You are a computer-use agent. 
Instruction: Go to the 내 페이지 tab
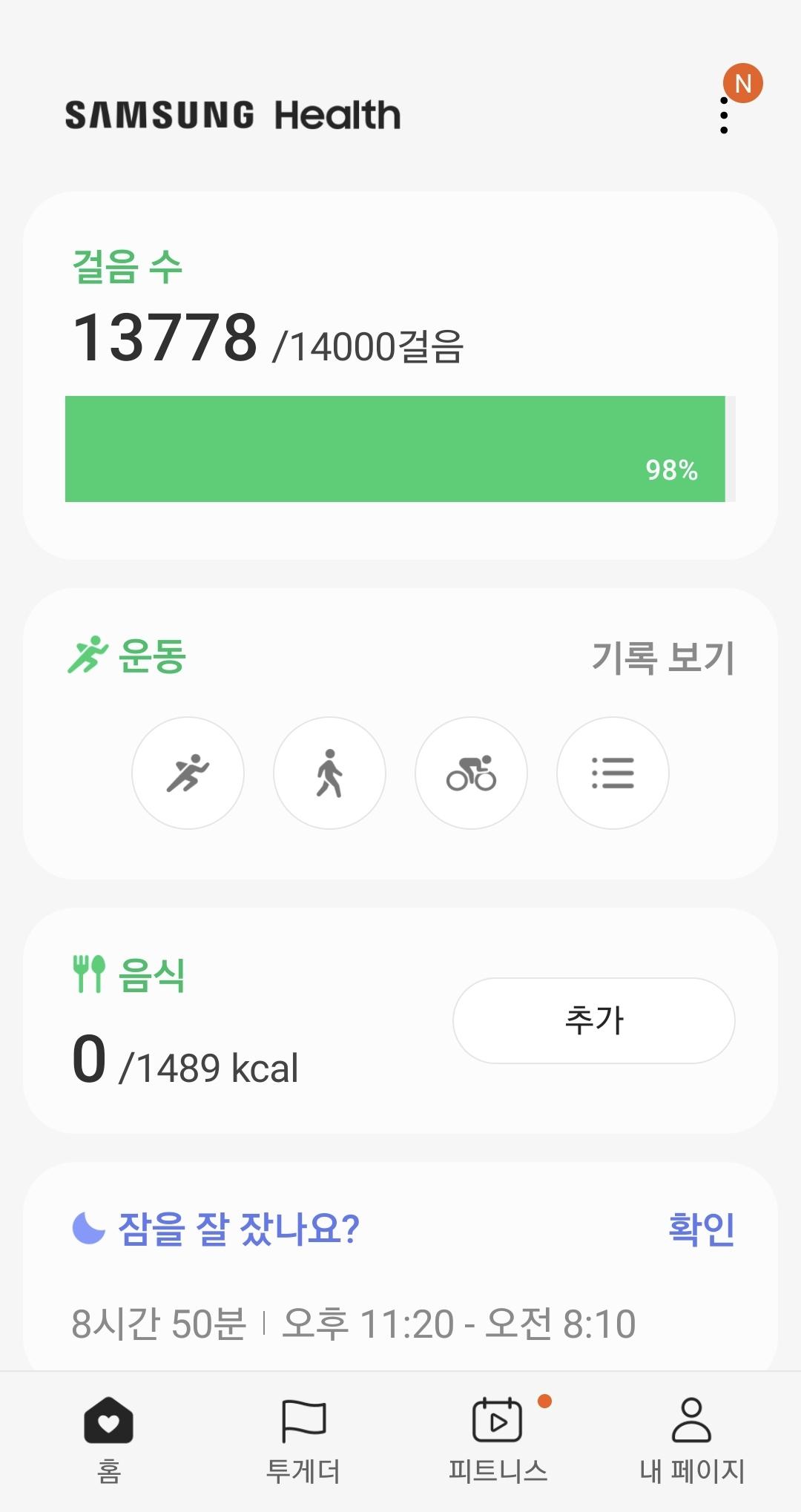692,1439
